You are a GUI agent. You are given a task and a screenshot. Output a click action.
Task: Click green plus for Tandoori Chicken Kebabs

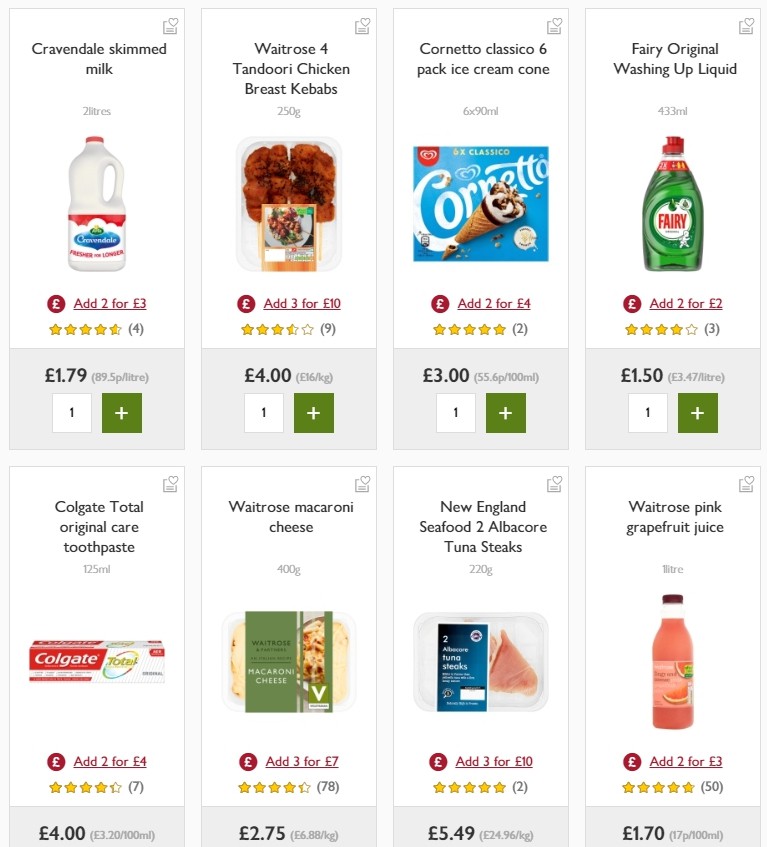[x=314, y=412]
